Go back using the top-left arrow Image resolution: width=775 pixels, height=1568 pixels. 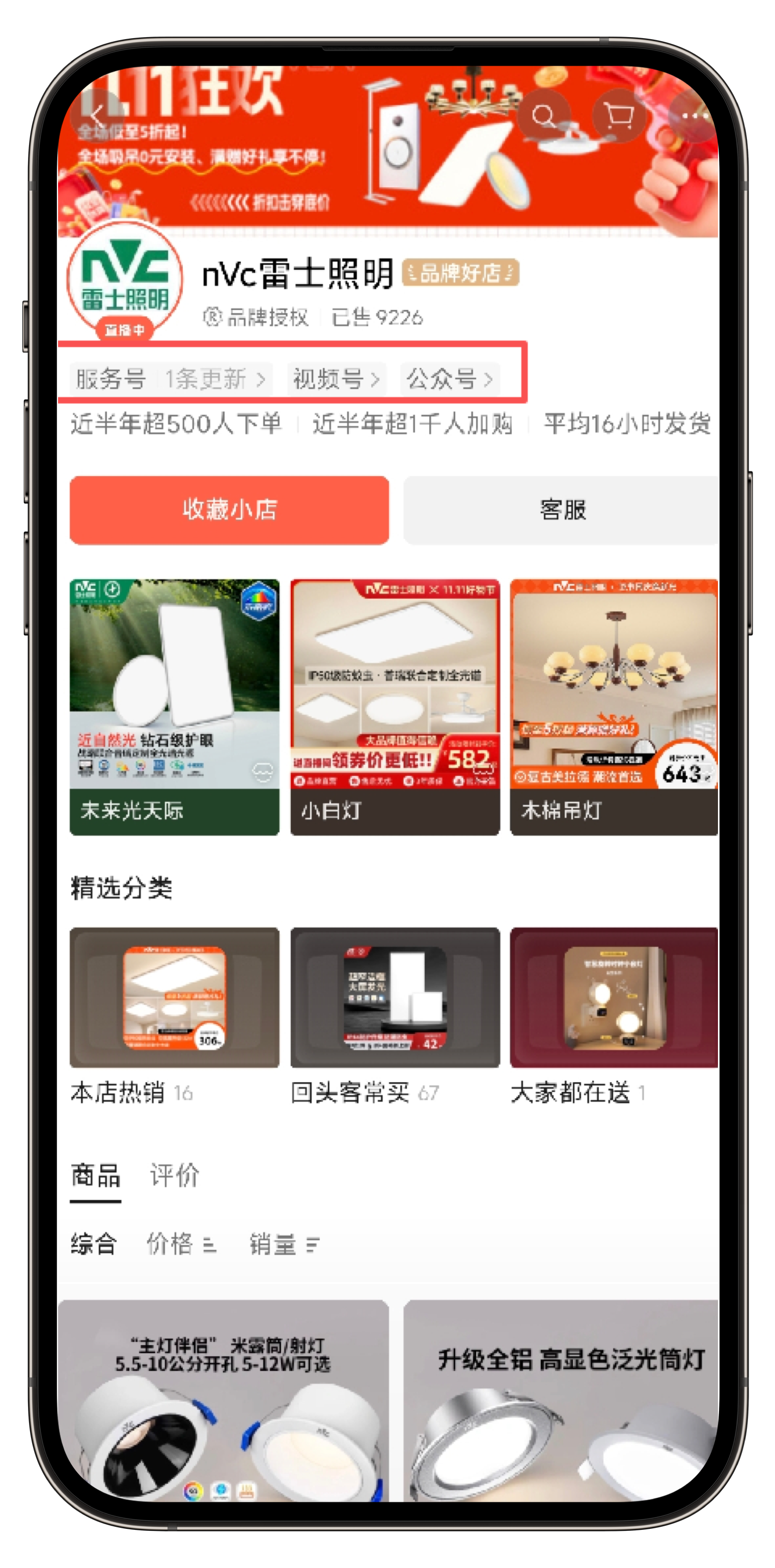(96, 116)
